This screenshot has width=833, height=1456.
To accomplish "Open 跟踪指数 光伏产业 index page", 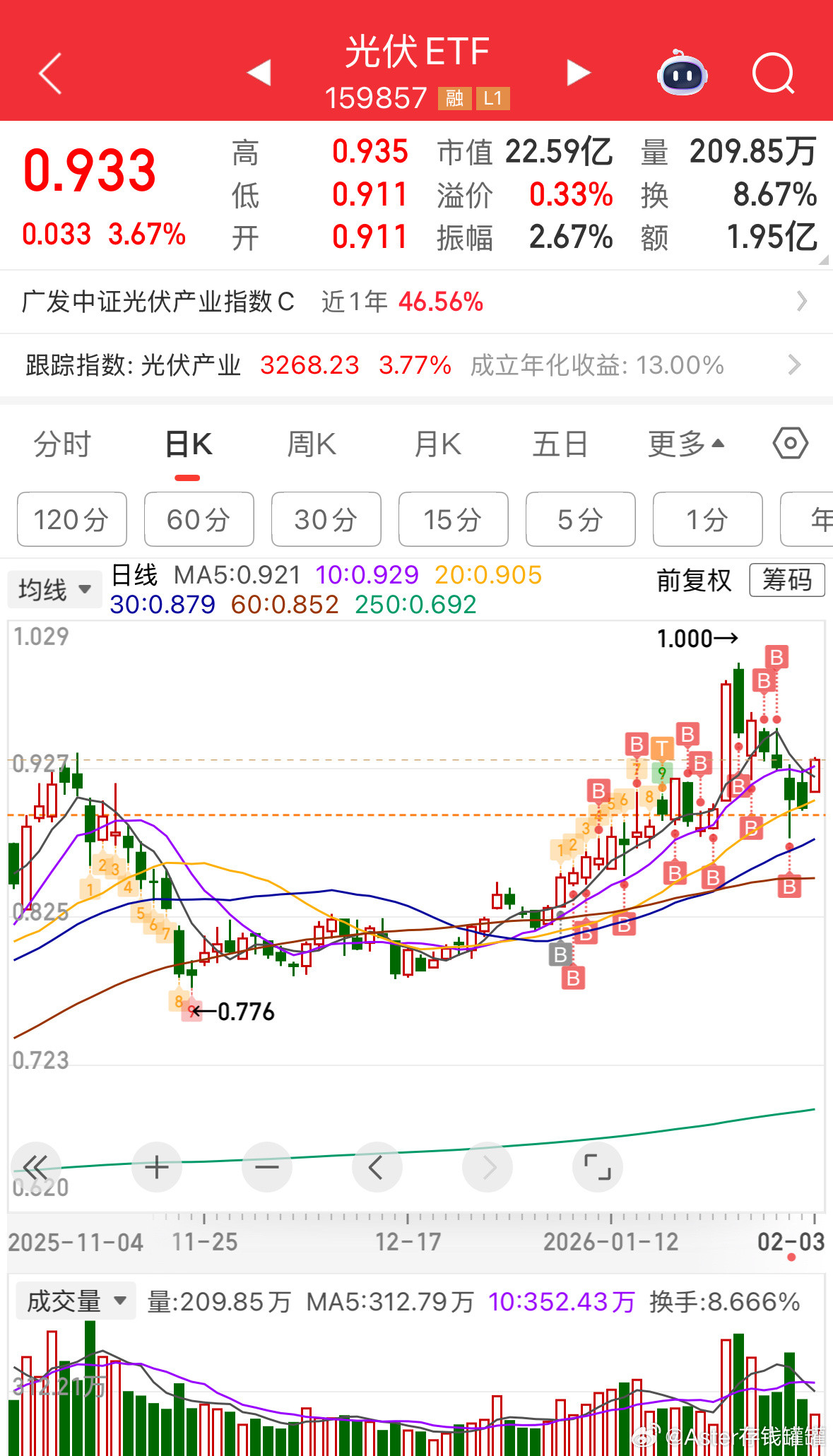I will click(x=416, y=365).
